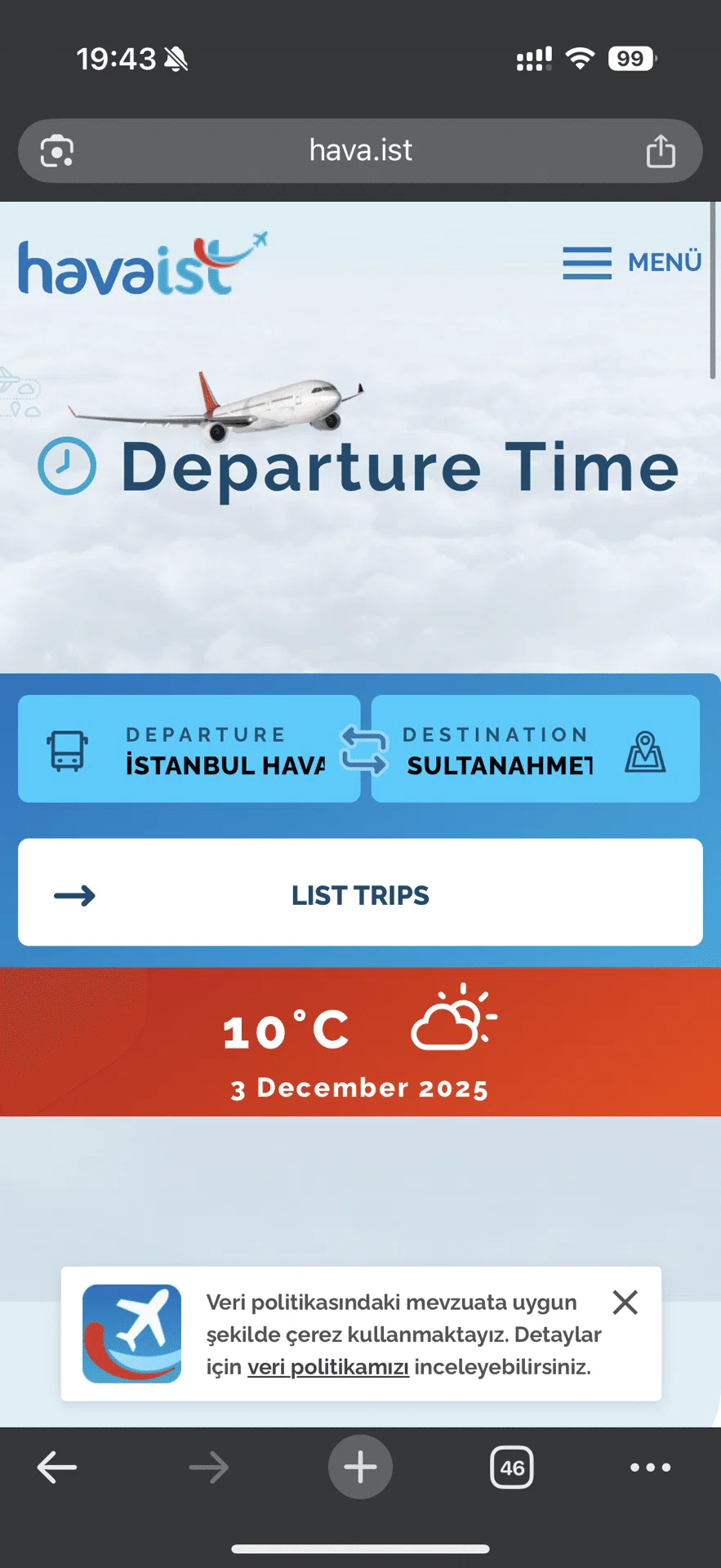Screen dimensions: 721x1568
Task: Select the destination stop field
Action: [x=536, y=749]
